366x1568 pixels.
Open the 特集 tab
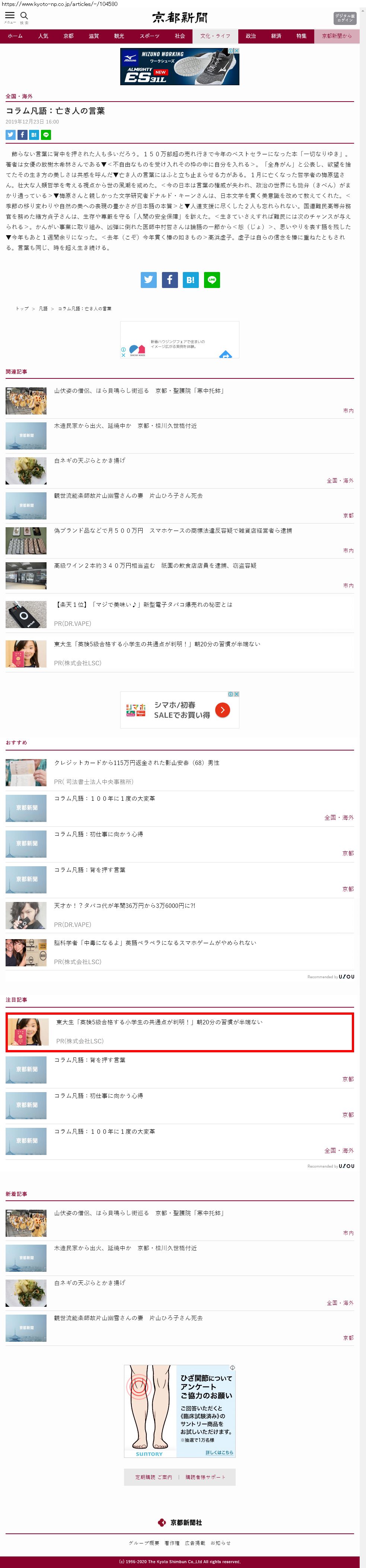point(302,36)
